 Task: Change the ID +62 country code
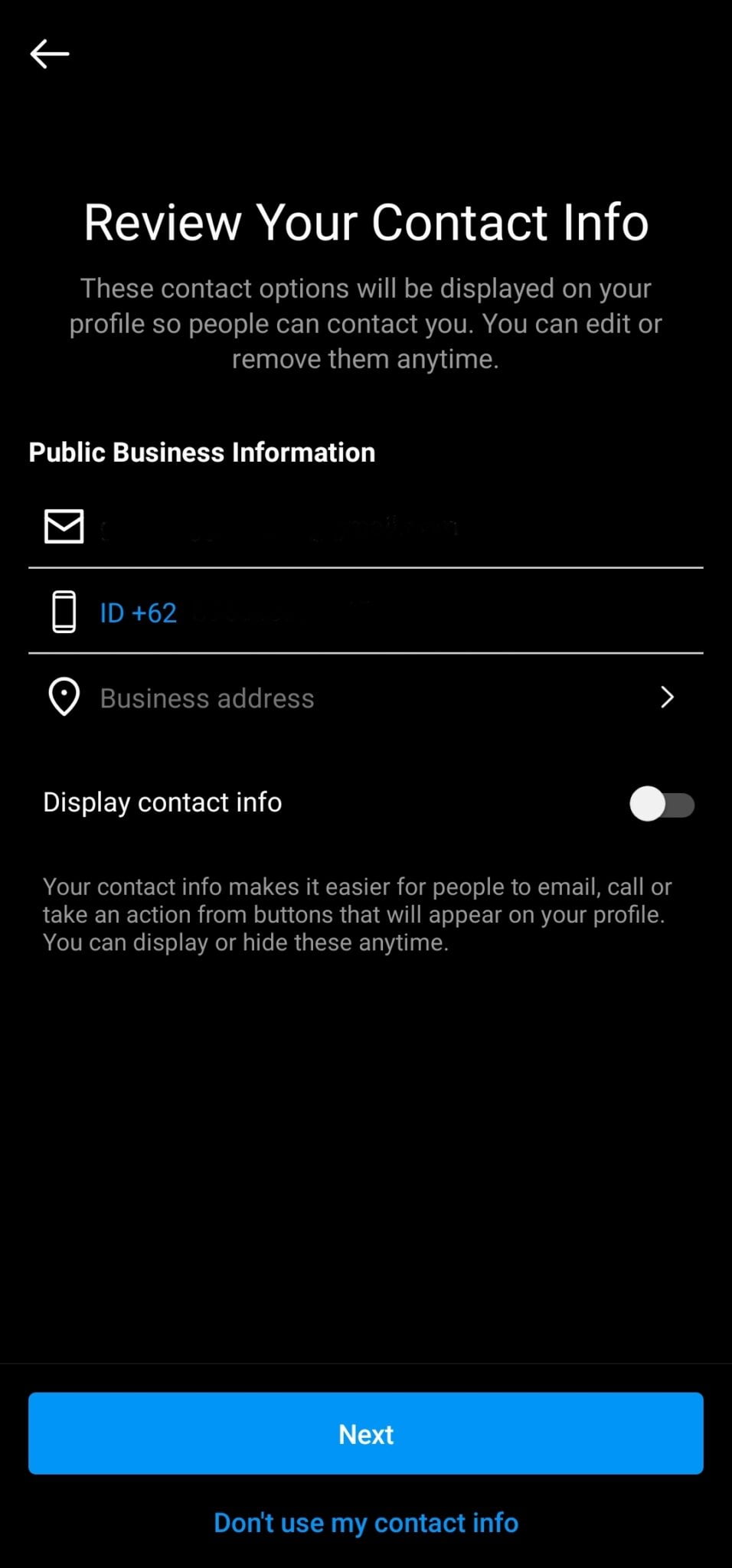[139, 613]
